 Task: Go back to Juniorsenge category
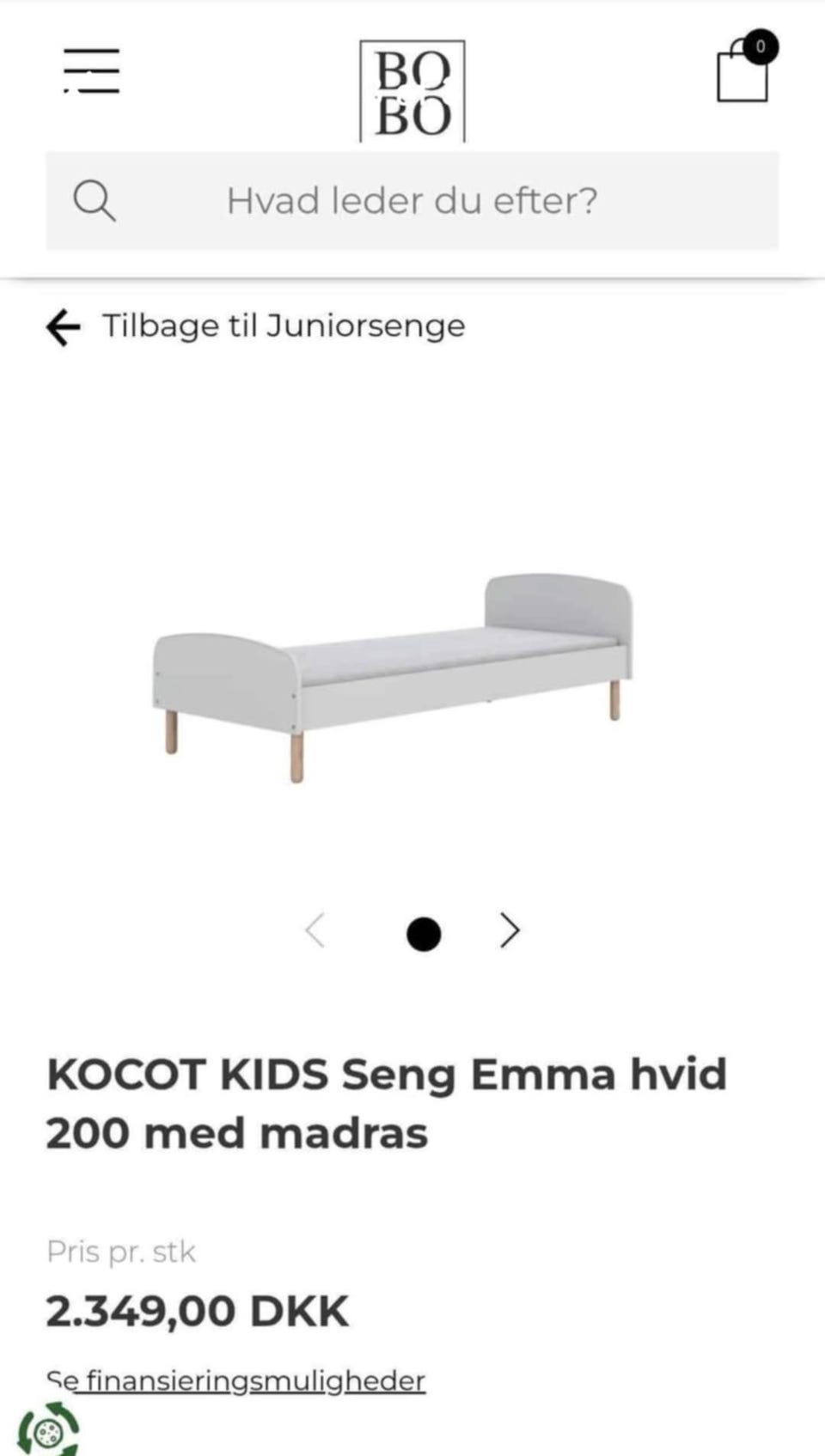click(256, 326)
